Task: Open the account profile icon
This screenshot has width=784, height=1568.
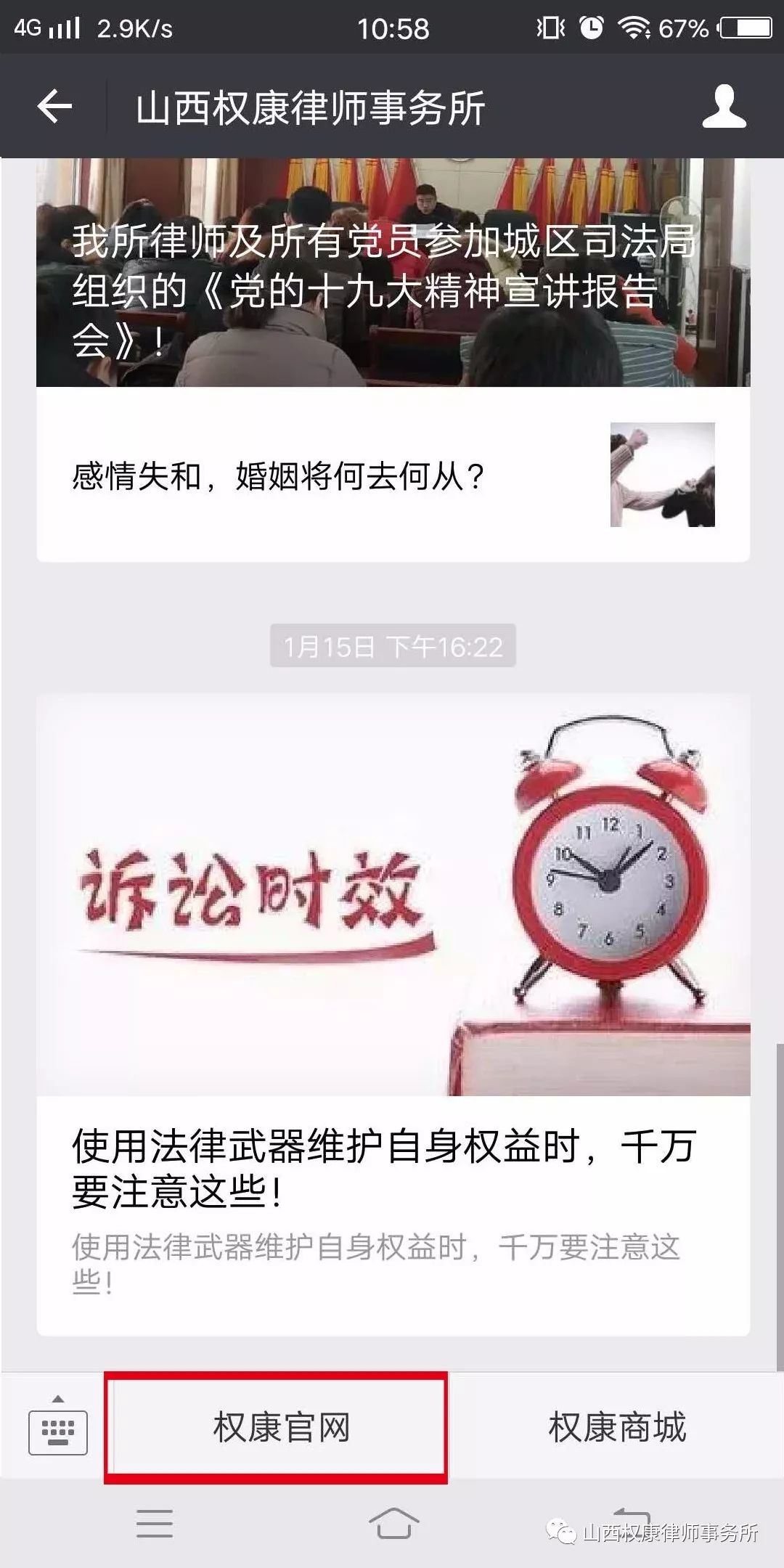Action: (724, 107)
